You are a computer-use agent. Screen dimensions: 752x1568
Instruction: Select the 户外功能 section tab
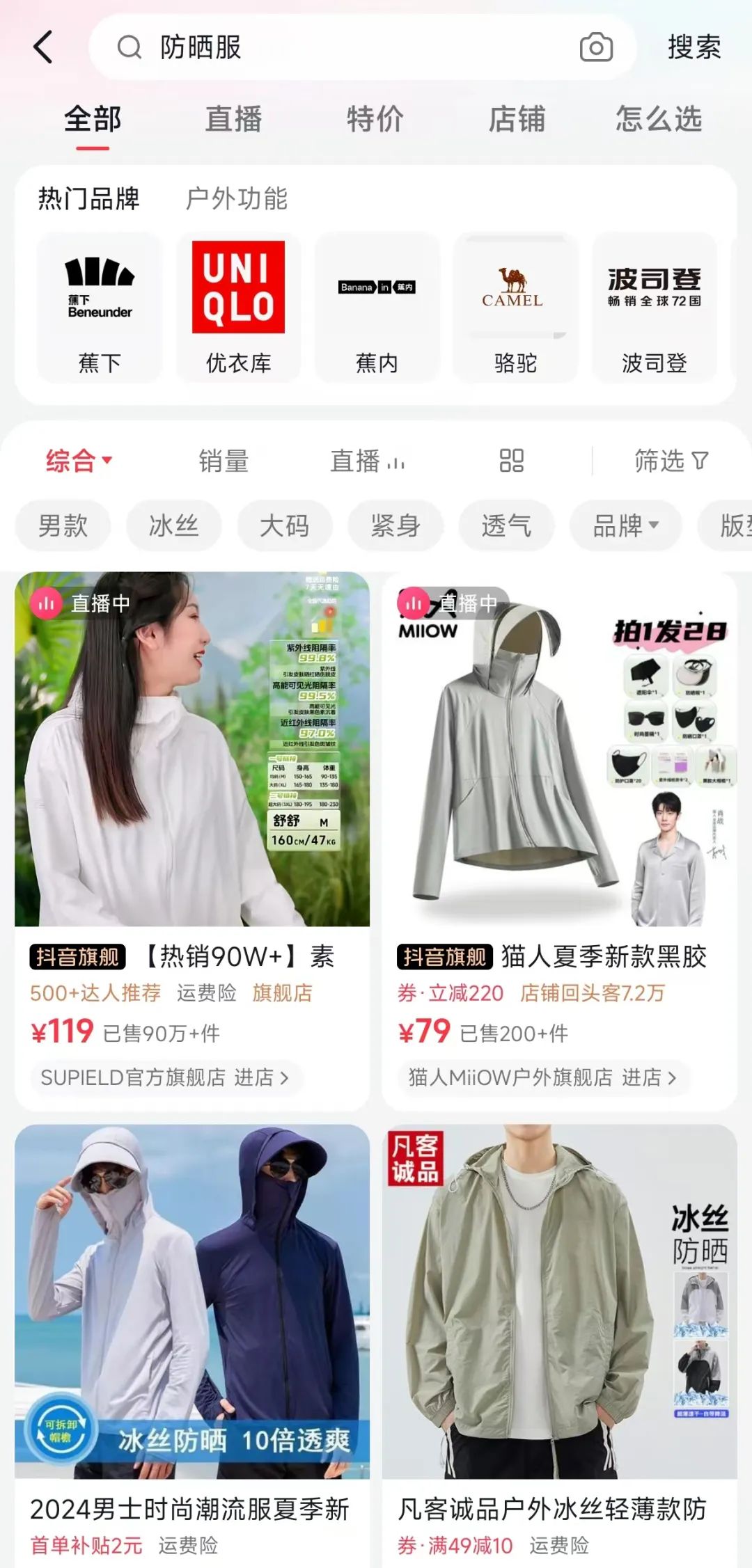coord(237,198)
